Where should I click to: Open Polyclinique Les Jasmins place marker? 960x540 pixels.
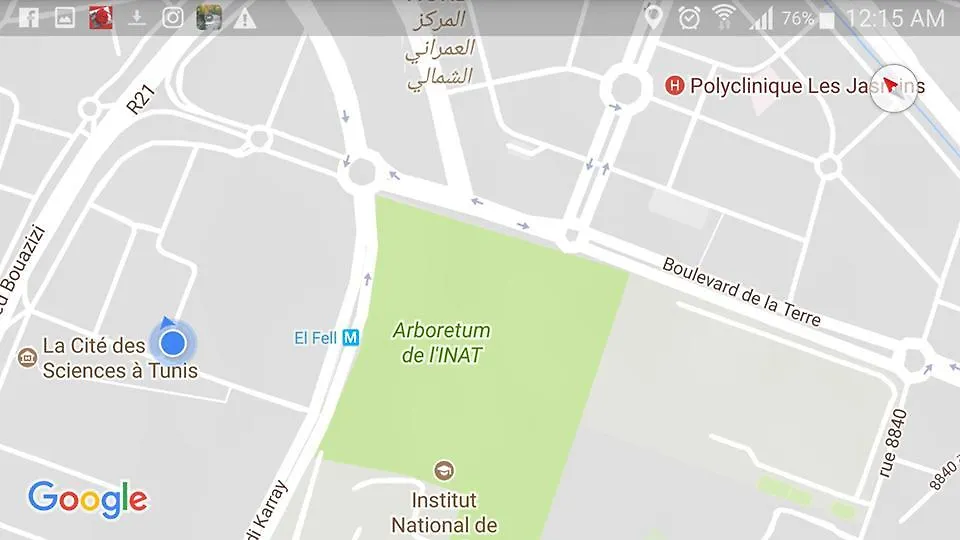(675, 86)
